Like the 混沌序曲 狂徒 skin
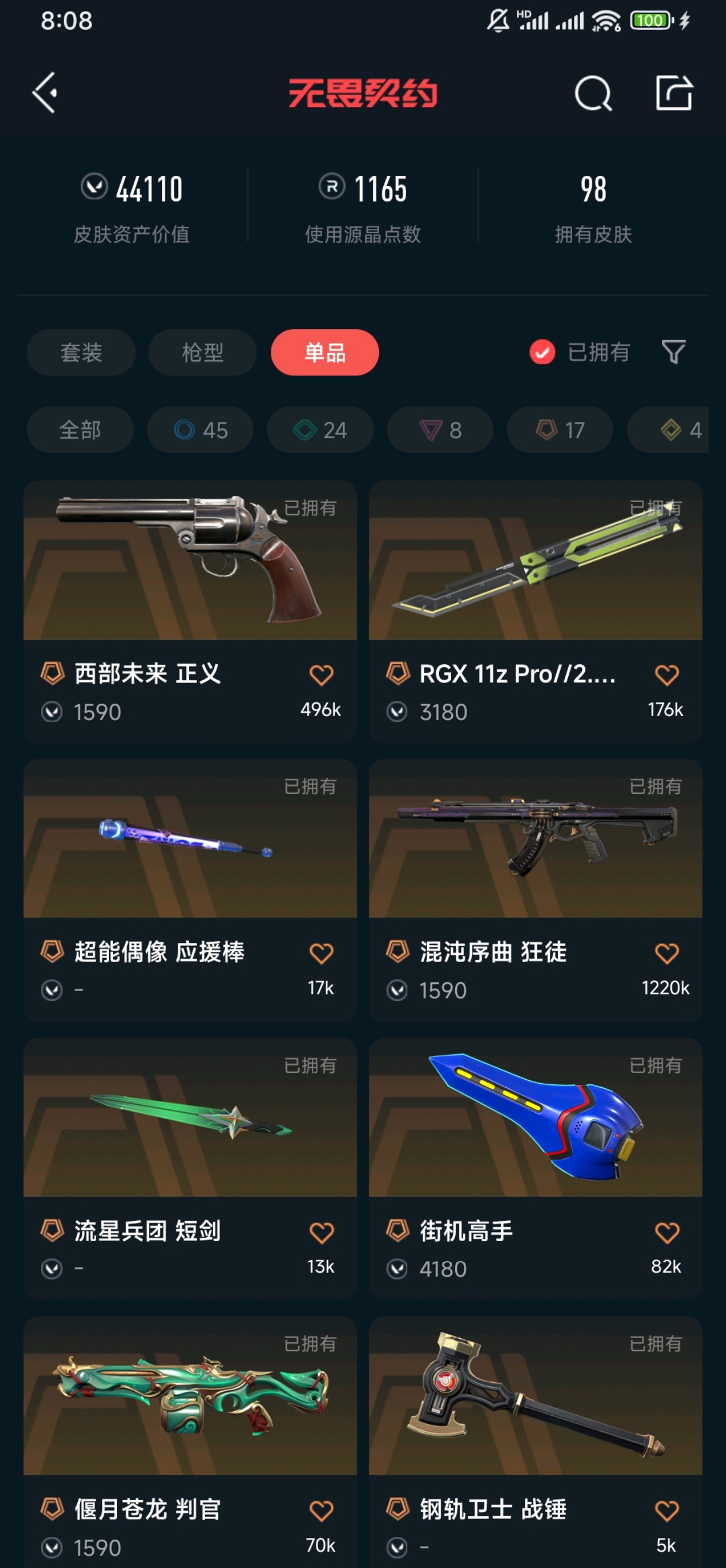This screenshot has height=1568, width=726. click(666, 953)
